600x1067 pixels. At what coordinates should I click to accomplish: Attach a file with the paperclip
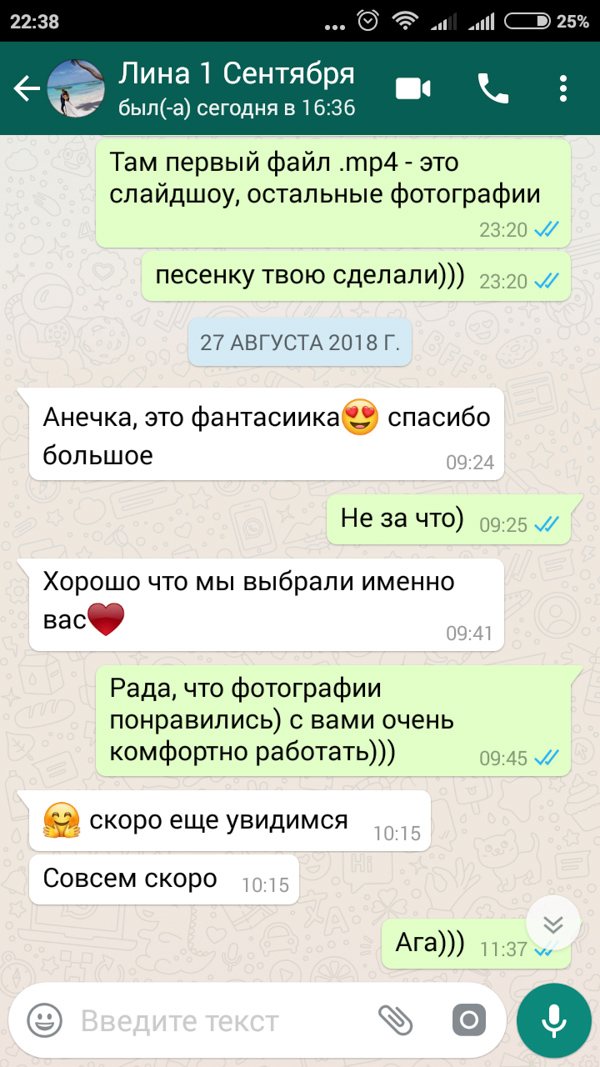click(x=395, y=1020)
